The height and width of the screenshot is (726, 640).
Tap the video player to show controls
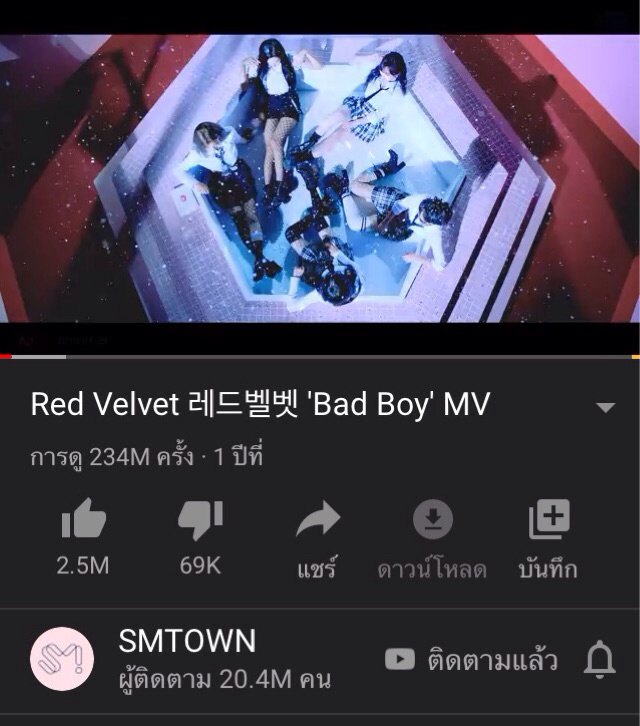coord(320,180)
